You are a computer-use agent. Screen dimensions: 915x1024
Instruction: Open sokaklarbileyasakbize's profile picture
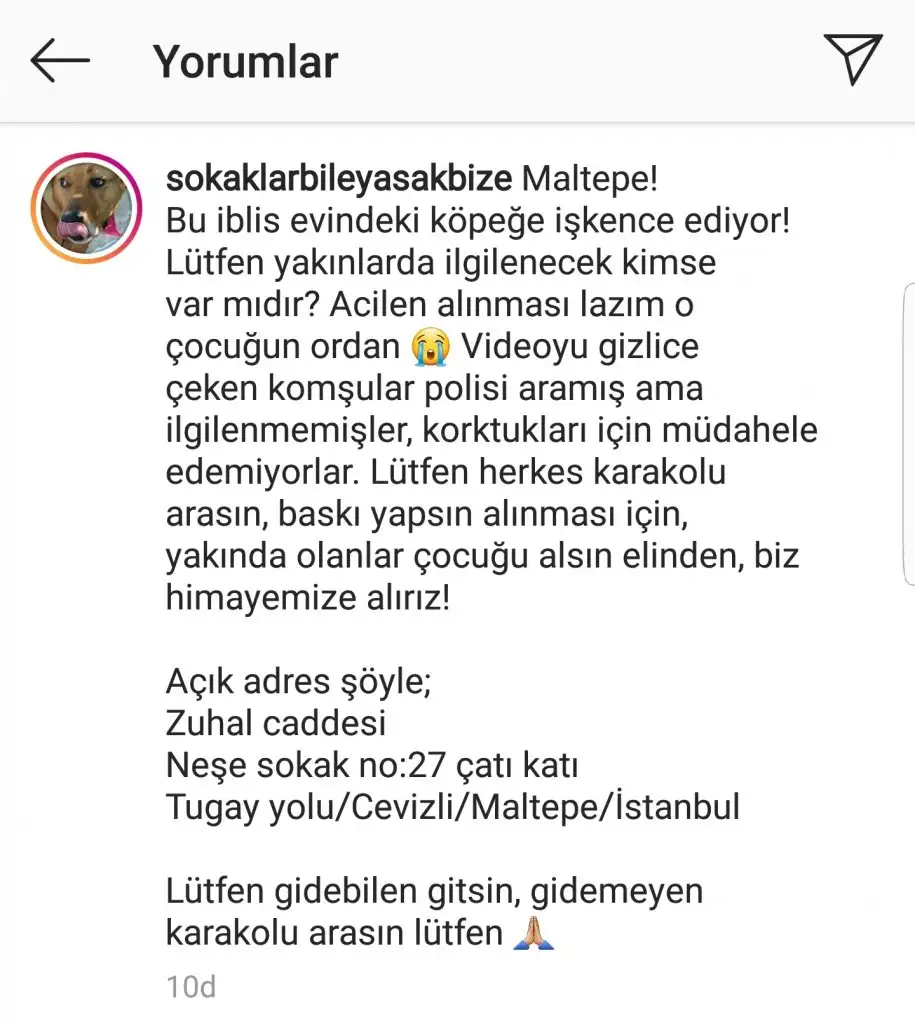[x=86, y=208]
